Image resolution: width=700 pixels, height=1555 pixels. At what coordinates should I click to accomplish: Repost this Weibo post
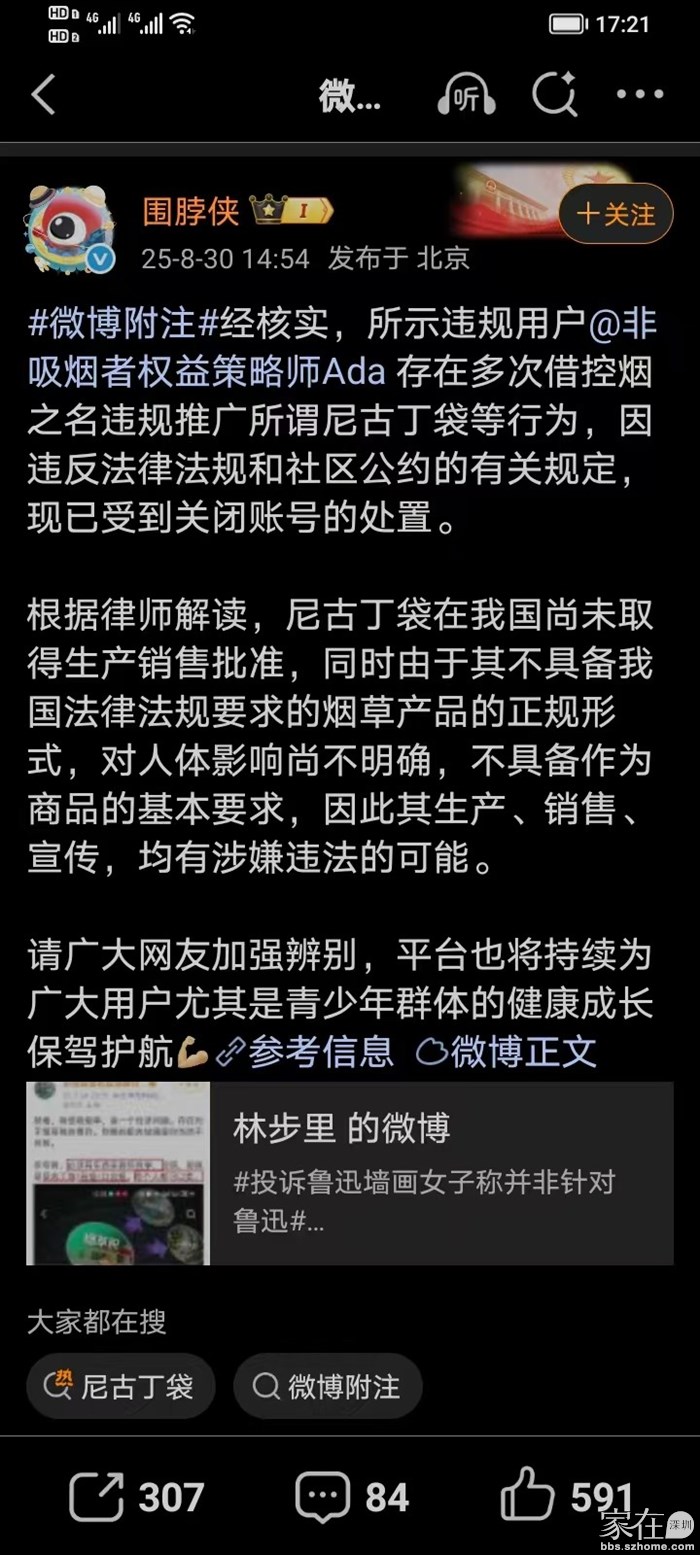pyautogui.click(x=136, y=1497)
